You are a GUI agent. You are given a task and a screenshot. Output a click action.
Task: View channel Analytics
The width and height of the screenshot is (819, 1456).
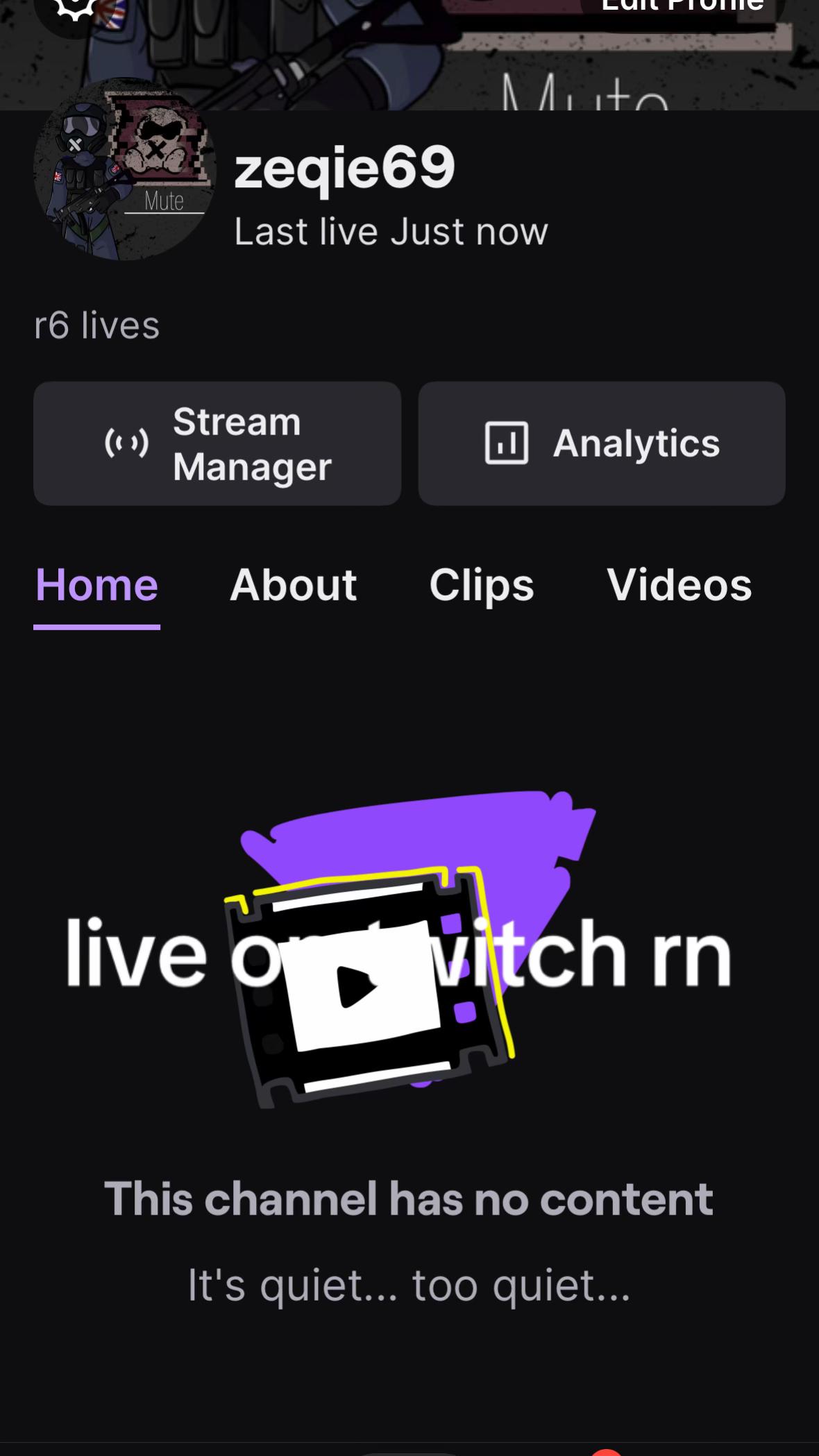[x=601, y=443]
